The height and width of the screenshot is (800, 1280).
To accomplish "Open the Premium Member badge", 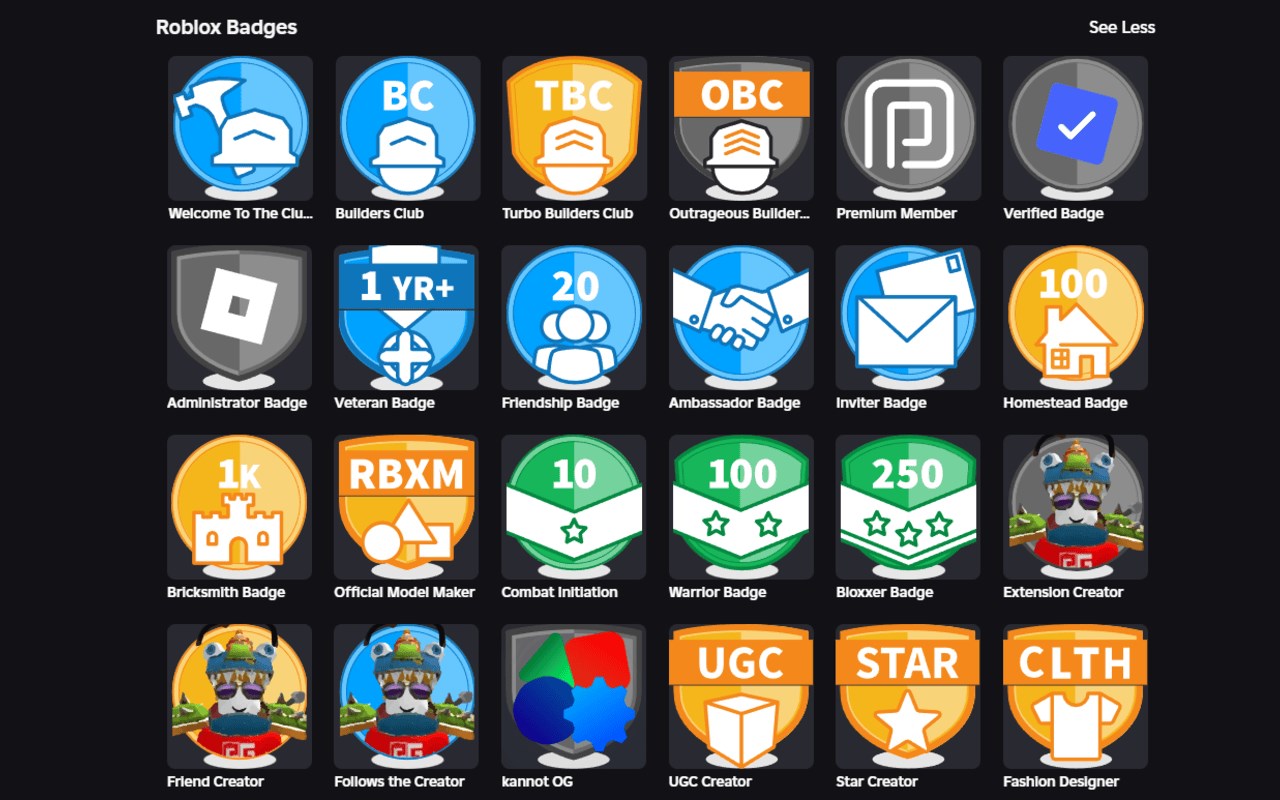I will click(x=908, y=128).
